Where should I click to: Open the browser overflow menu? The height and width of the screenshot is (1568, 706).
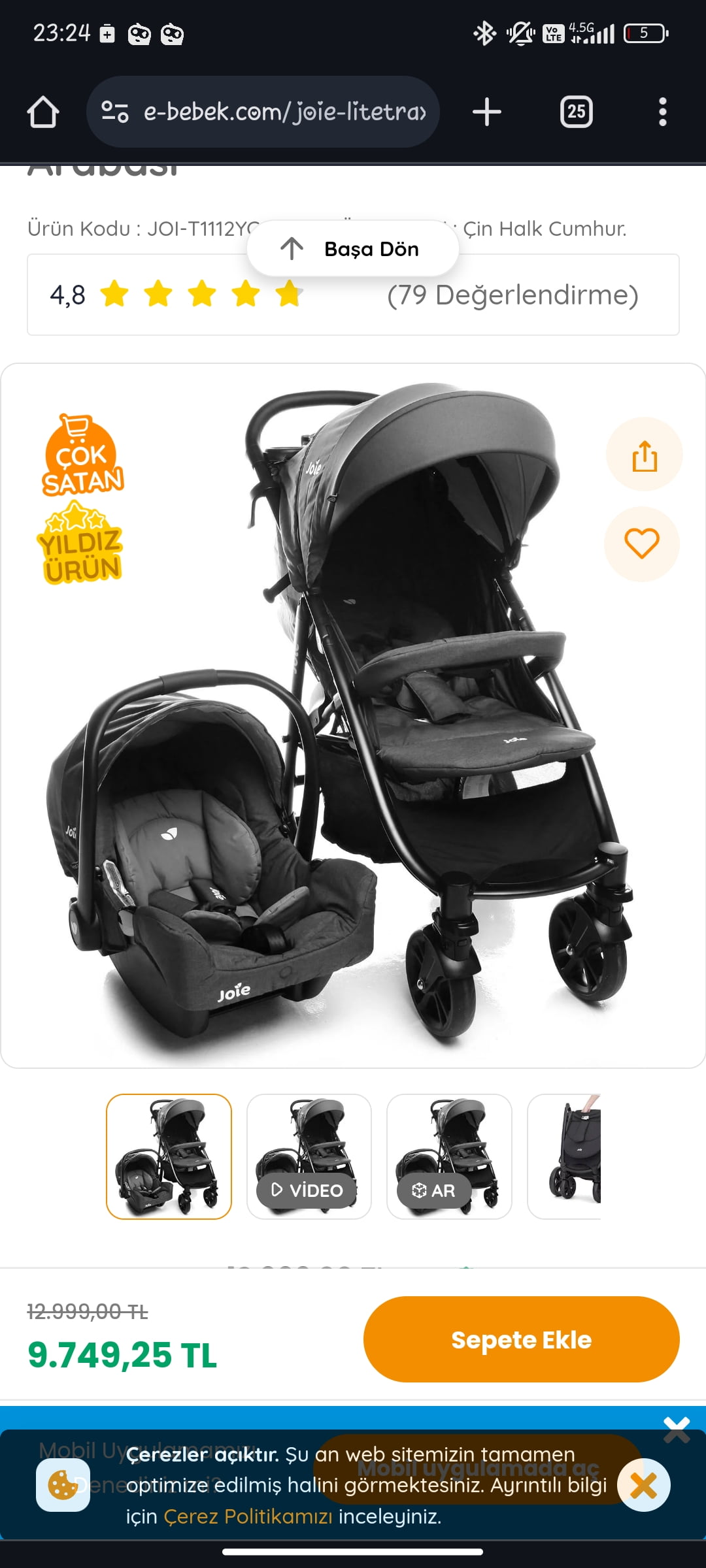pos(663,112)
